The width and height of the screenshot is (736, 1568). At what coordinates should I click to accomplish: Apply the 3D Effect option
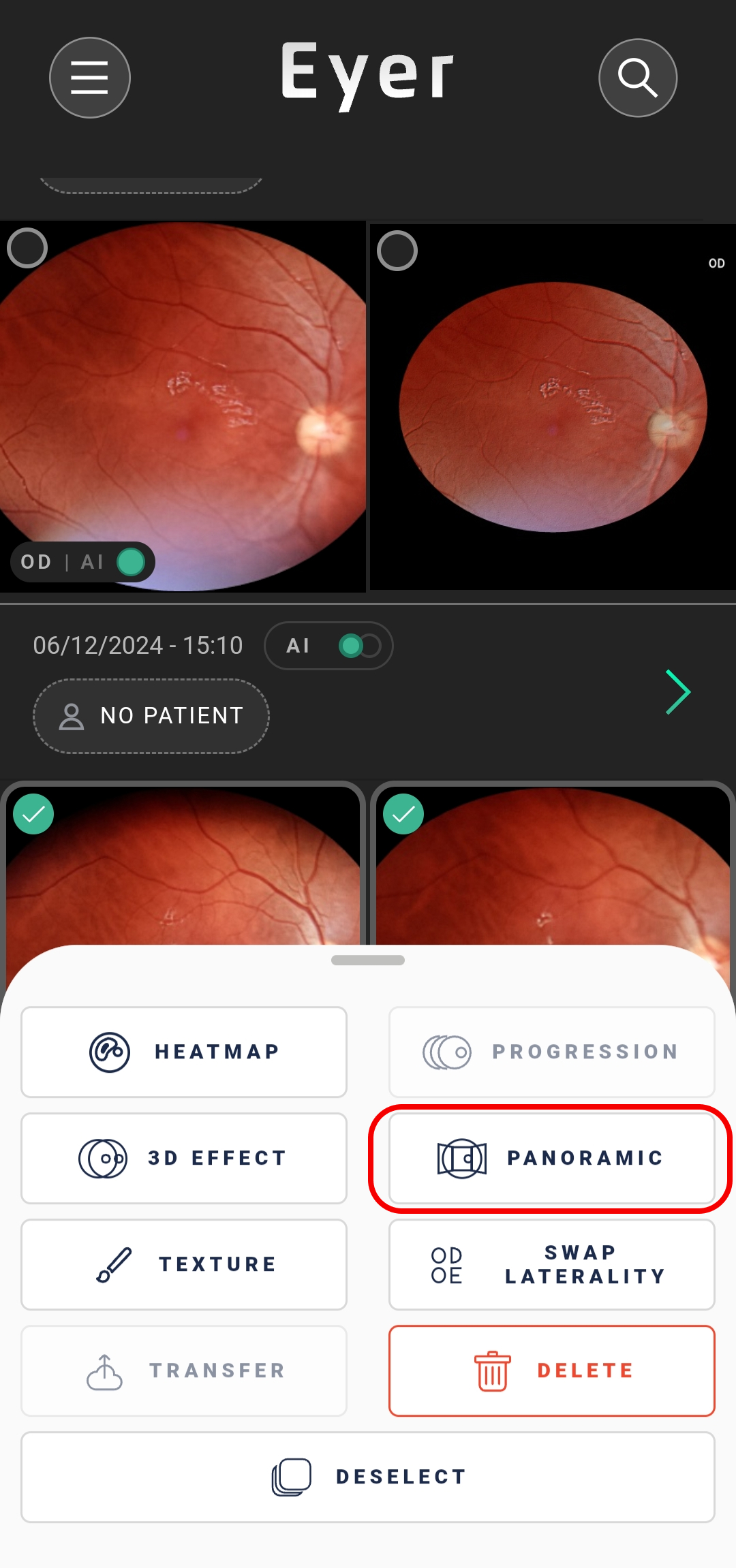point(184,1158)
